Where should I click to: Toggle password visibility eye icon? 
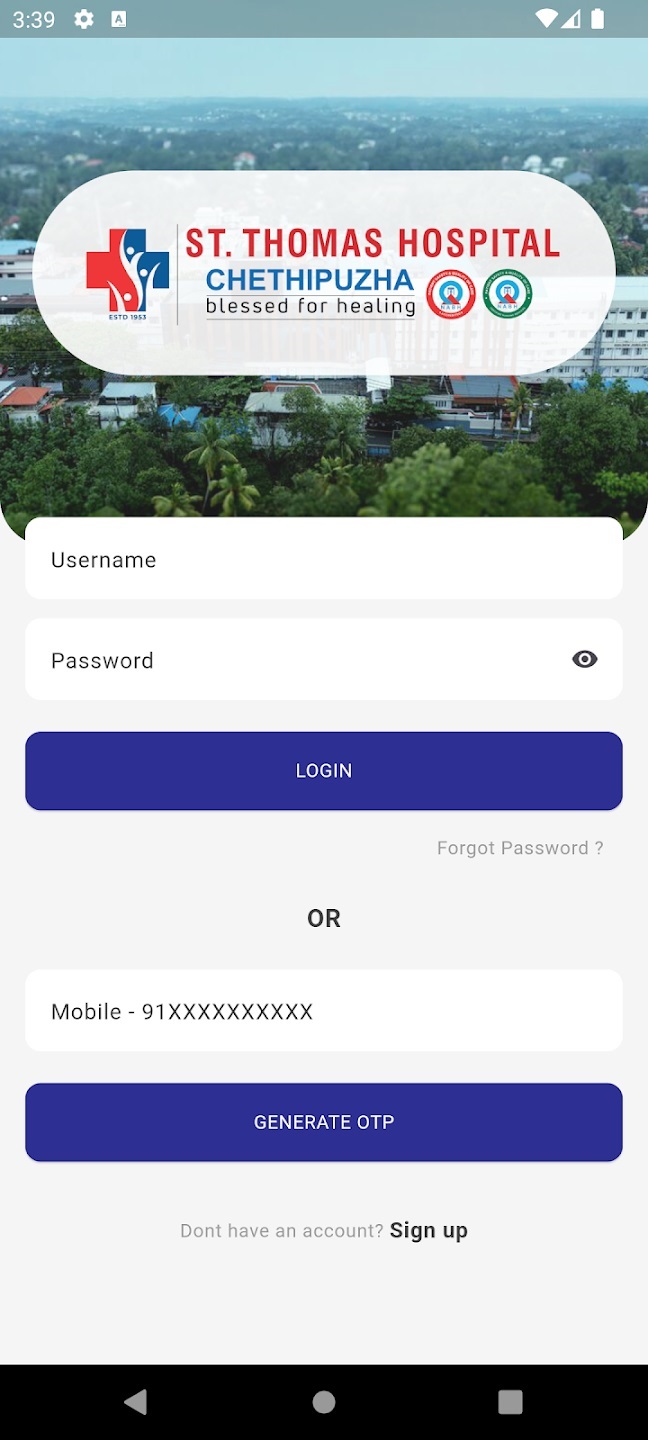click(585, 659)
